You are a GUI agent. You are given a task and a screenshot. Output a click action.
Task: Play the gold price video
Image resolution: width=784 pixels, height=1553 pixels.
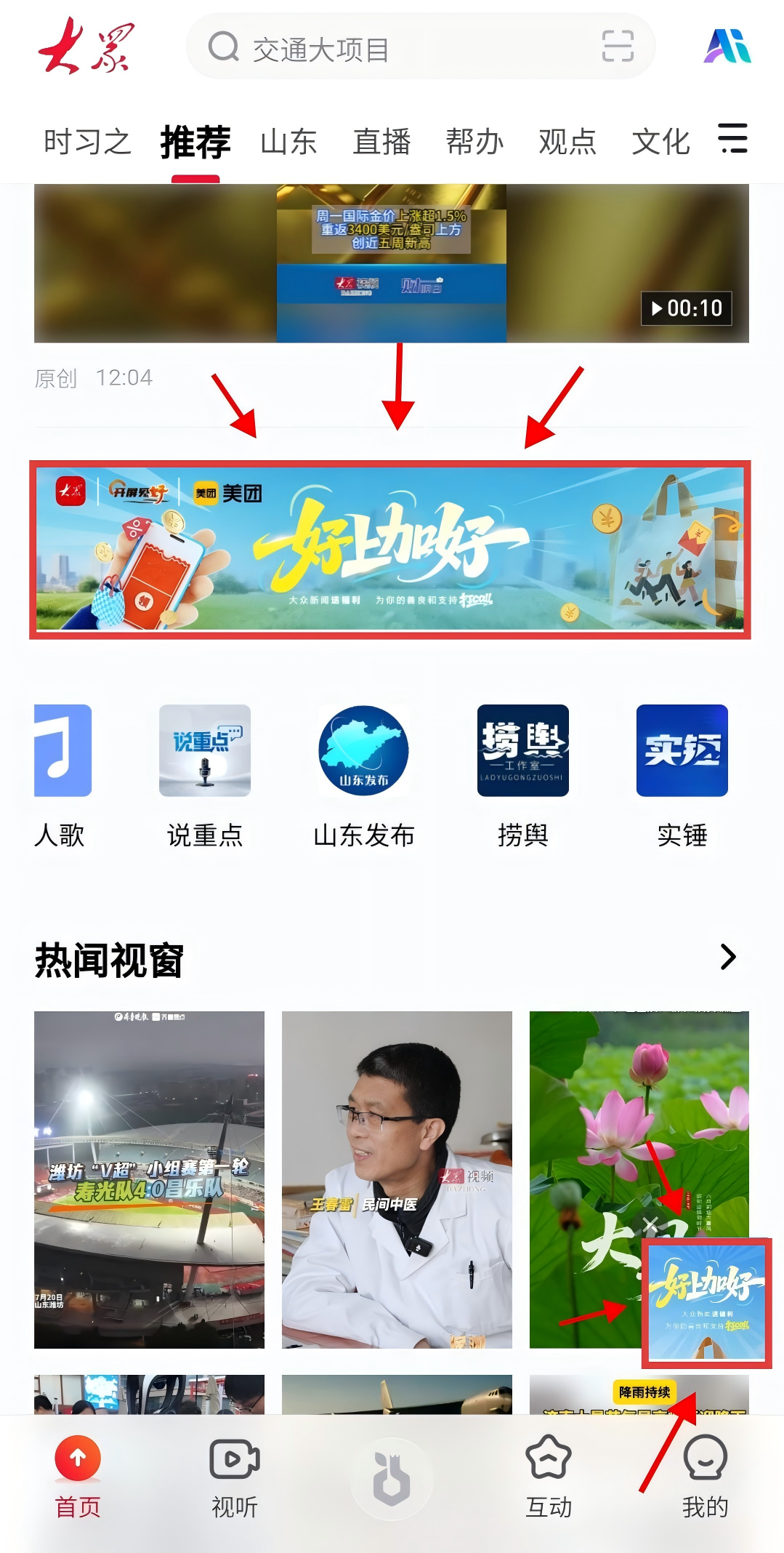click(x=391, y=263)
